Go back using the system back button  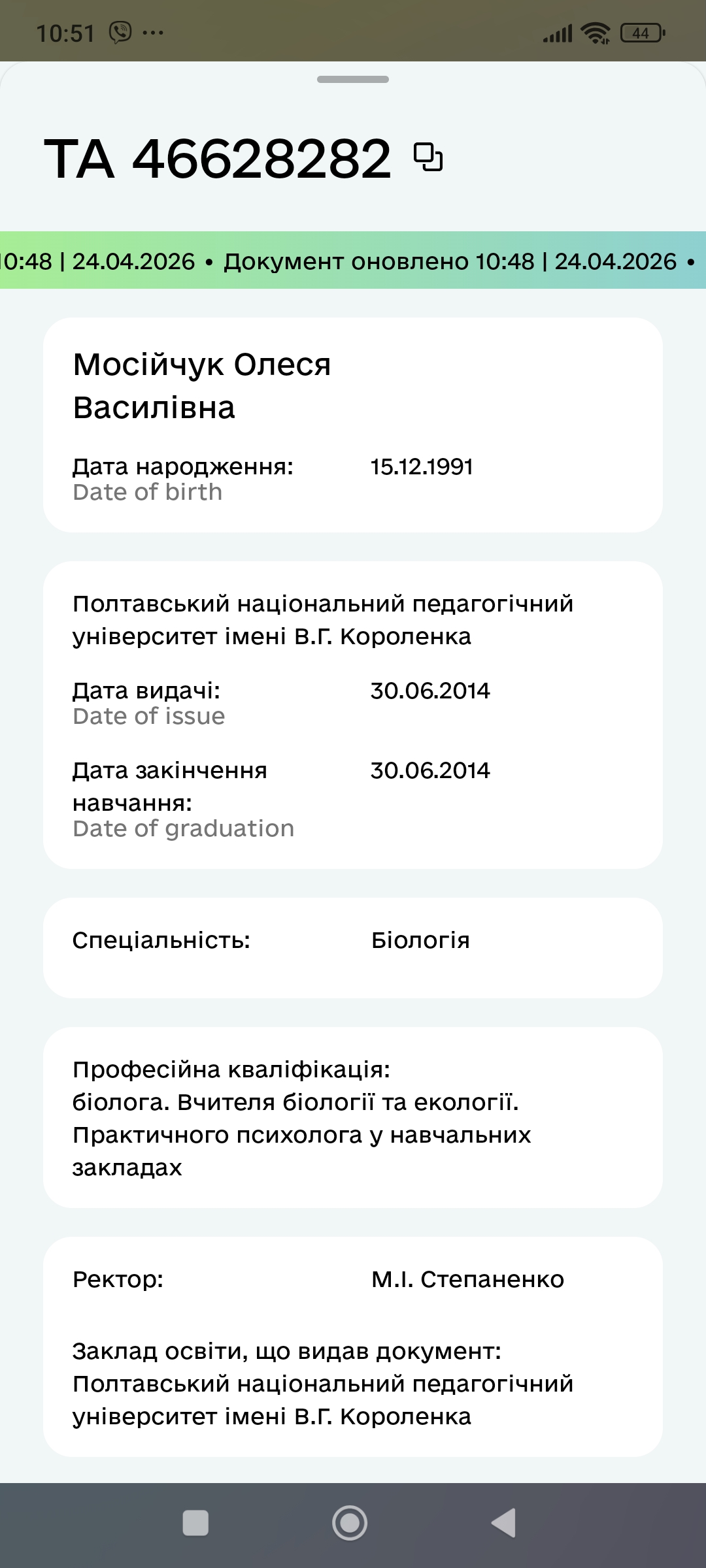504,1523
